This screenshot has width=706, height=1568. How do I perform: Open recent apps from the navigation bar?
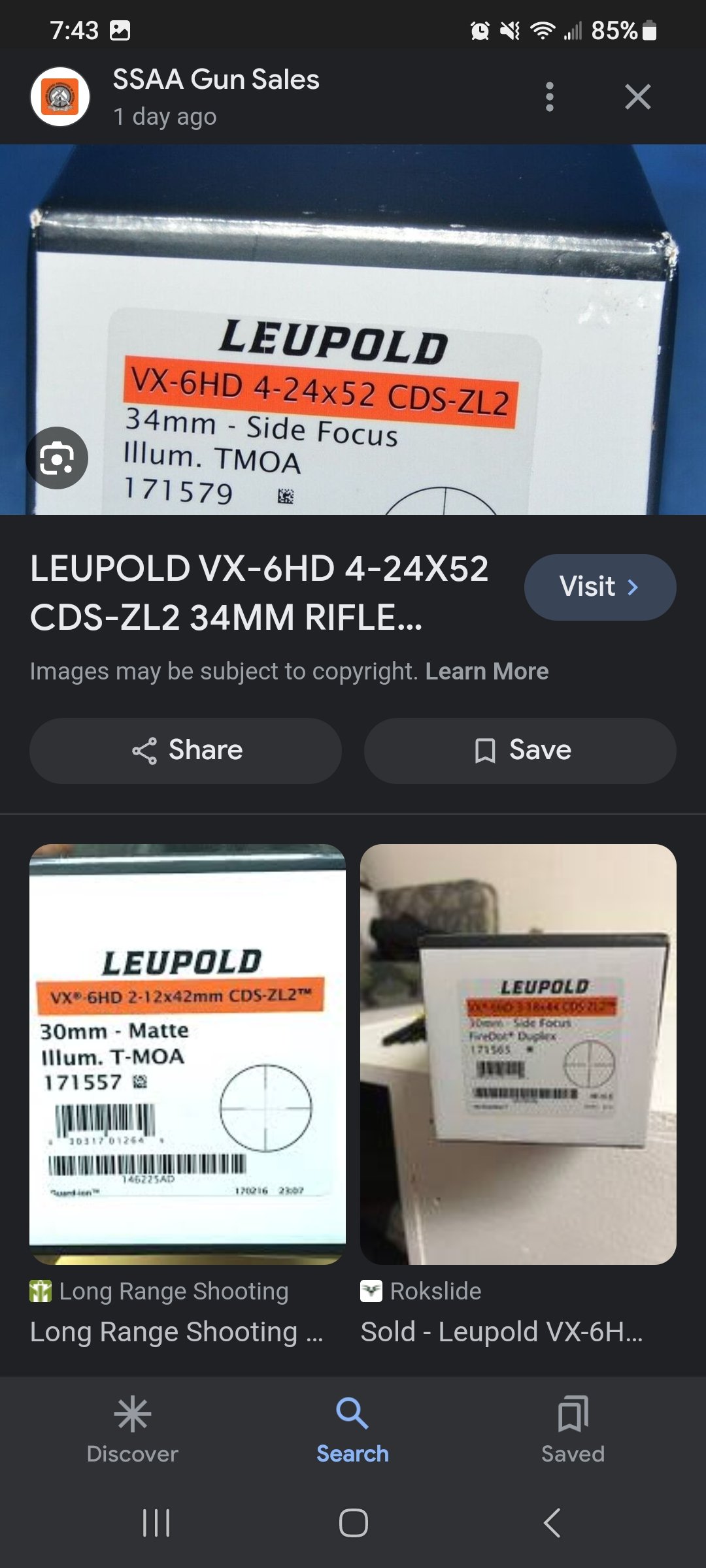click(x=156, y=1523)
